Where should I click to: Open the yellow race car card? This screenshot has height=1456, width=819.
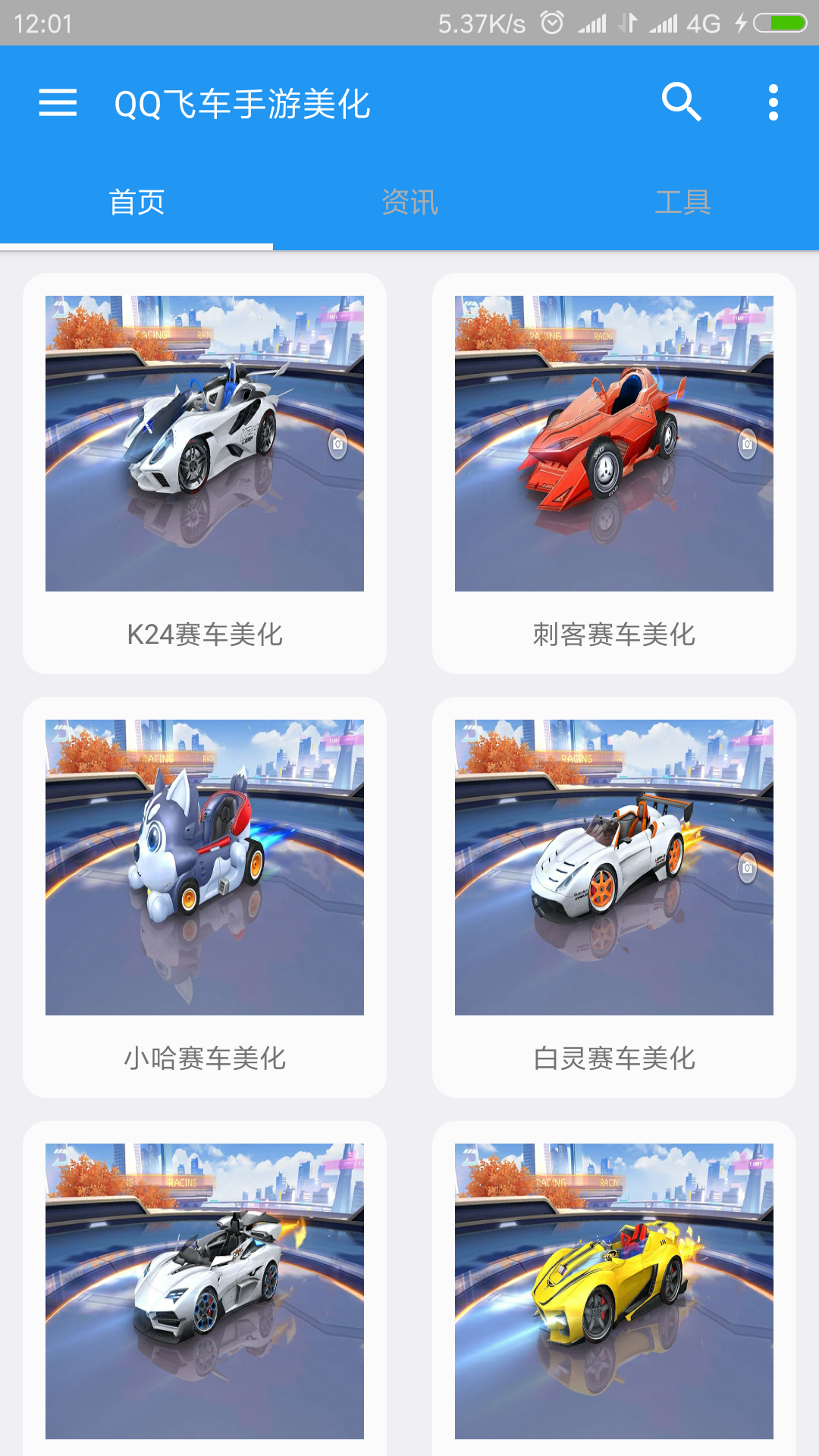(614, 1289)
